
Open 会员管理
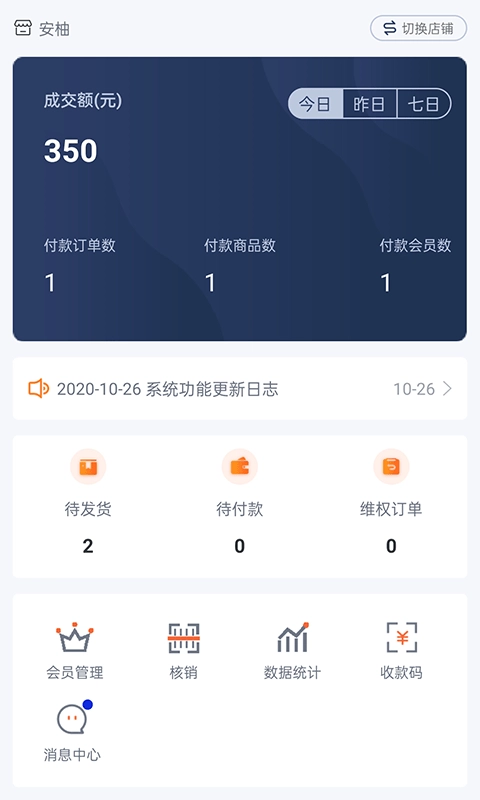[x=75, y=651]
